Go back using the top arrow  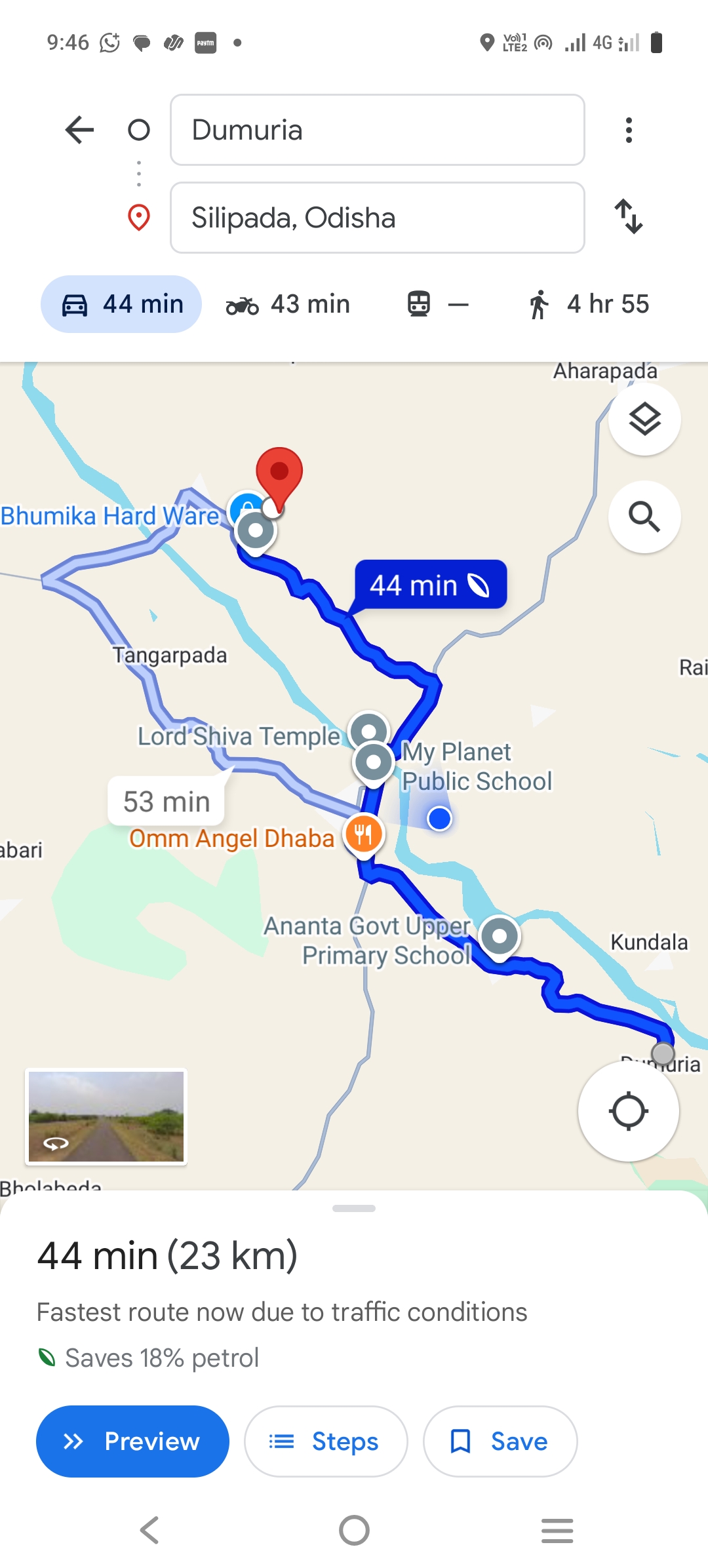(x=80, y=130)
